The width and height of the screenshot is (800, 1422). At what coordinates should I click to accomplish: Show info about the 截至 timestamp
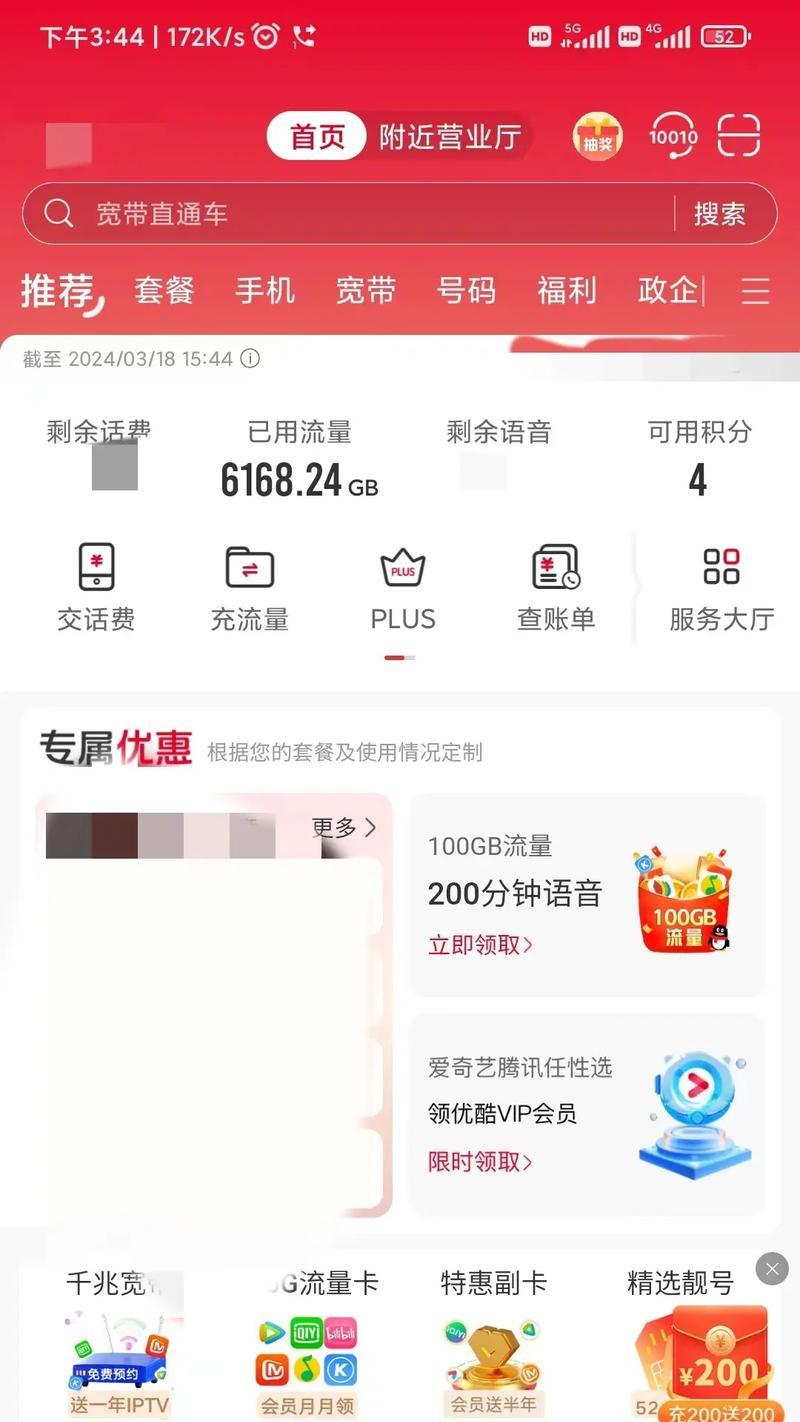pos(250,358)
